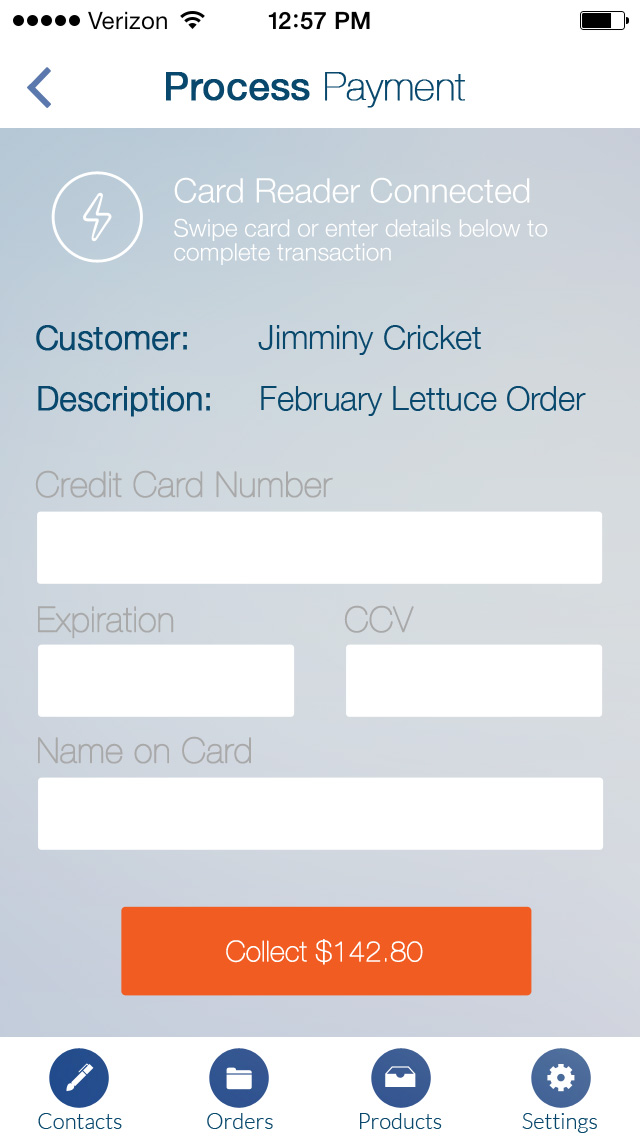Focus the Expiration field

tap(166, 681)
